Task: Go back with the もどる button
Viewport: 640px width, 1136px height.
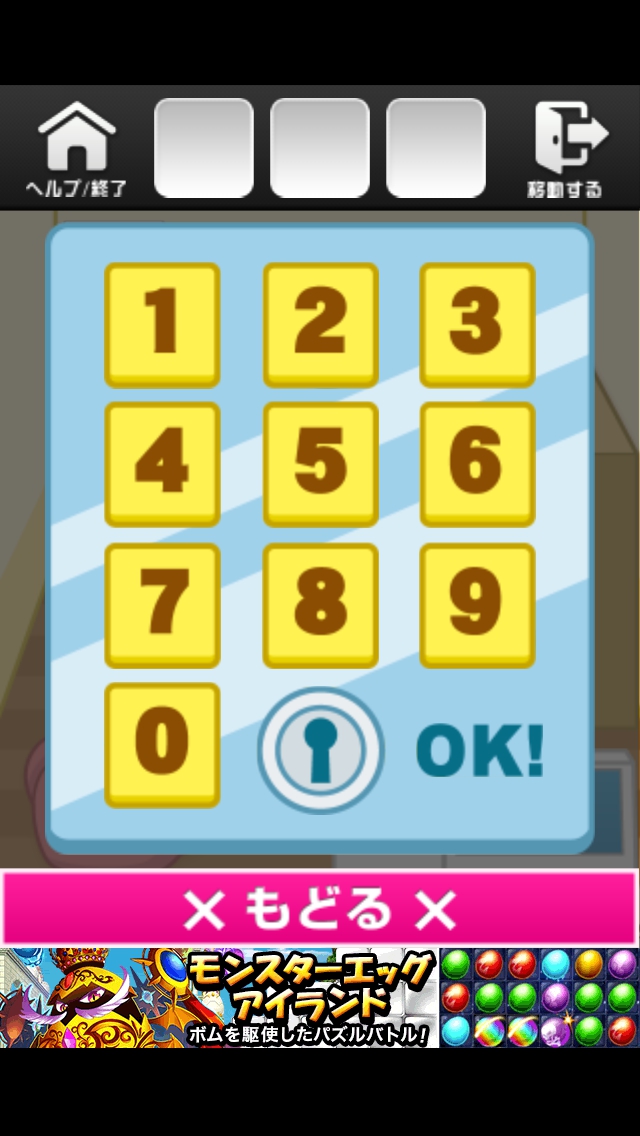Action: [320, 908]
